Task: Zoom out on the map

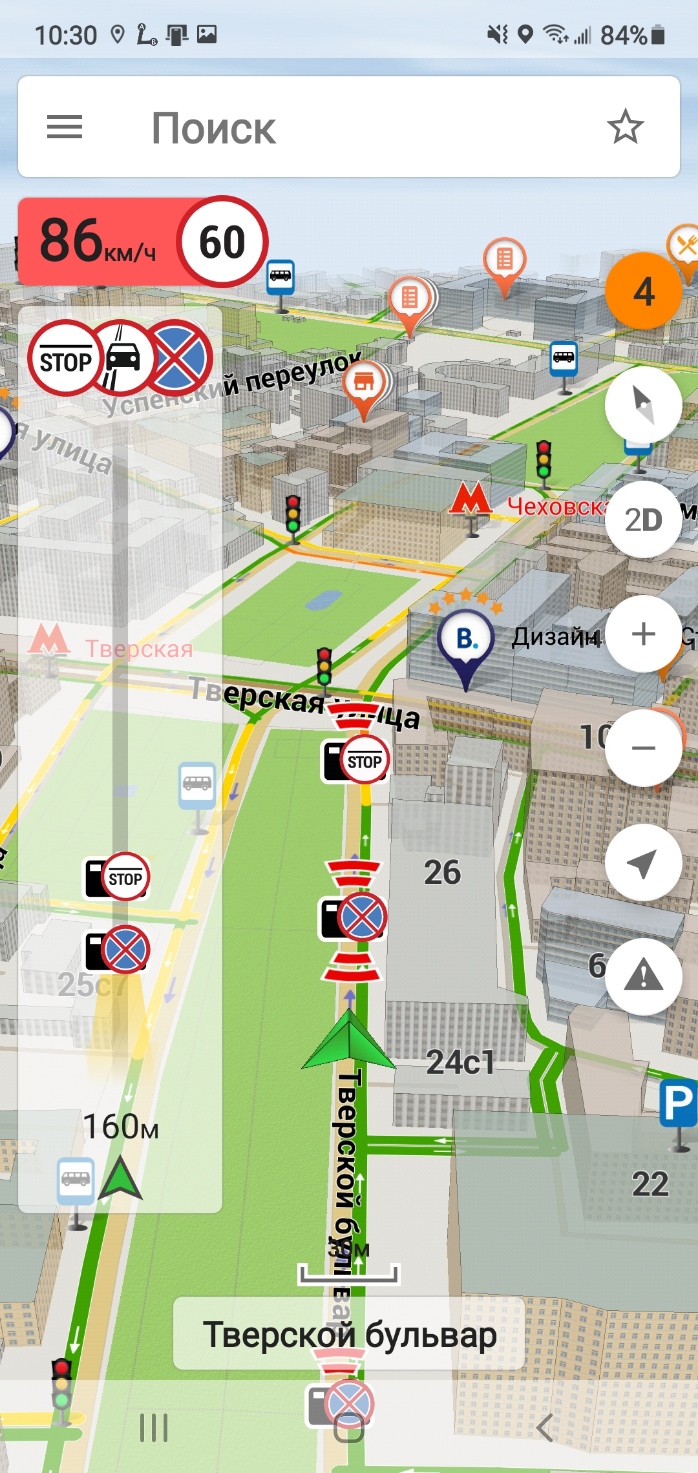Action: click(x=643, y=748)
